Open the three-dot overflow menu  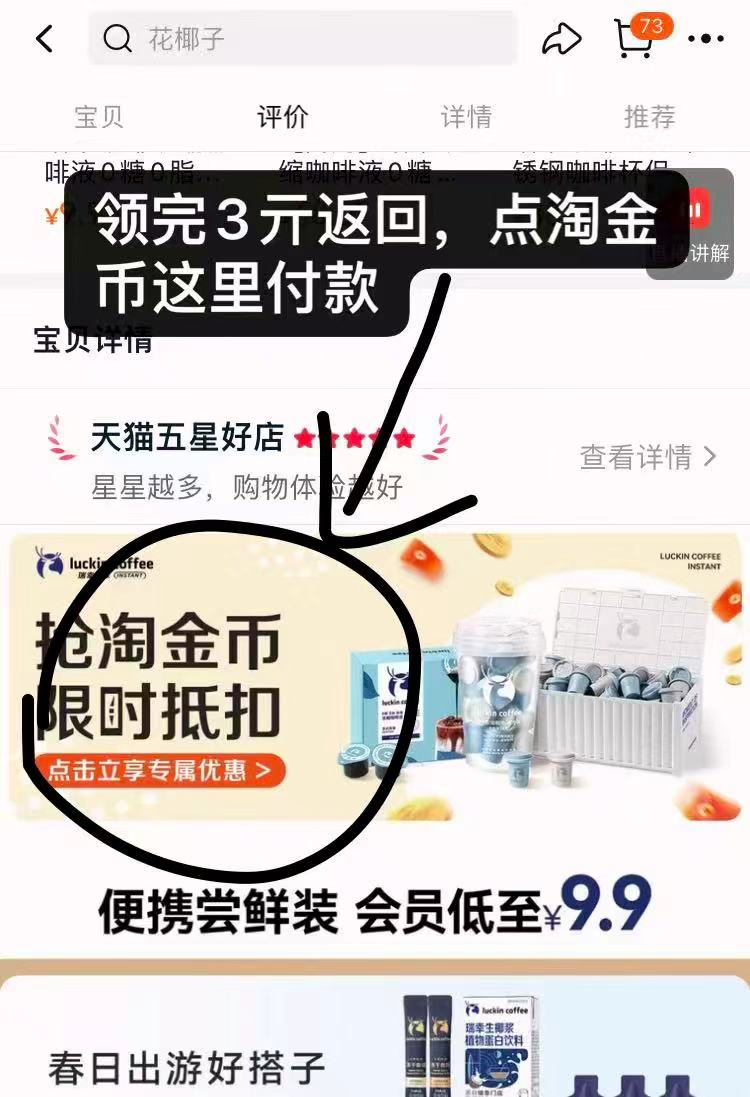[x=706, y=39]
